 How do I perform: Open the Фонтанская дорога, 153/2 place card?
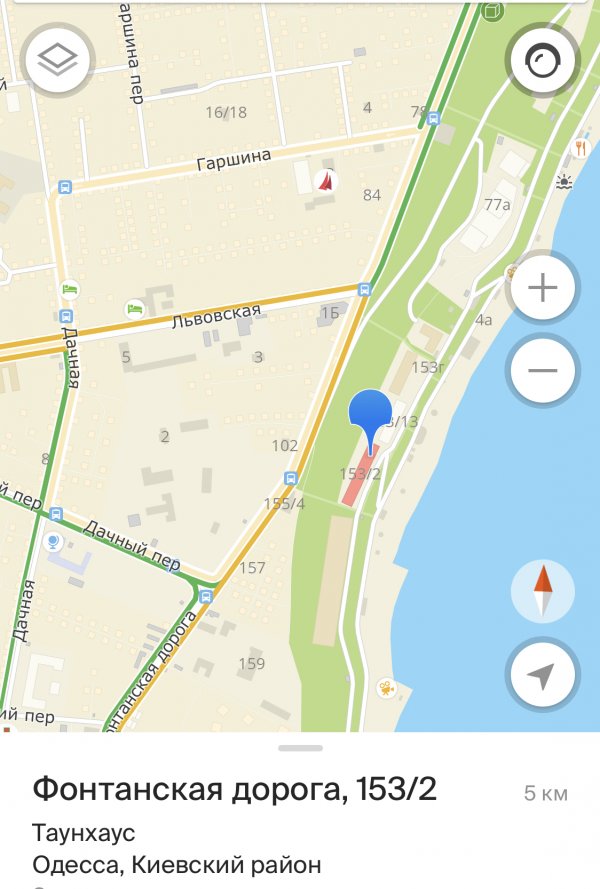(x=235, y=790)
